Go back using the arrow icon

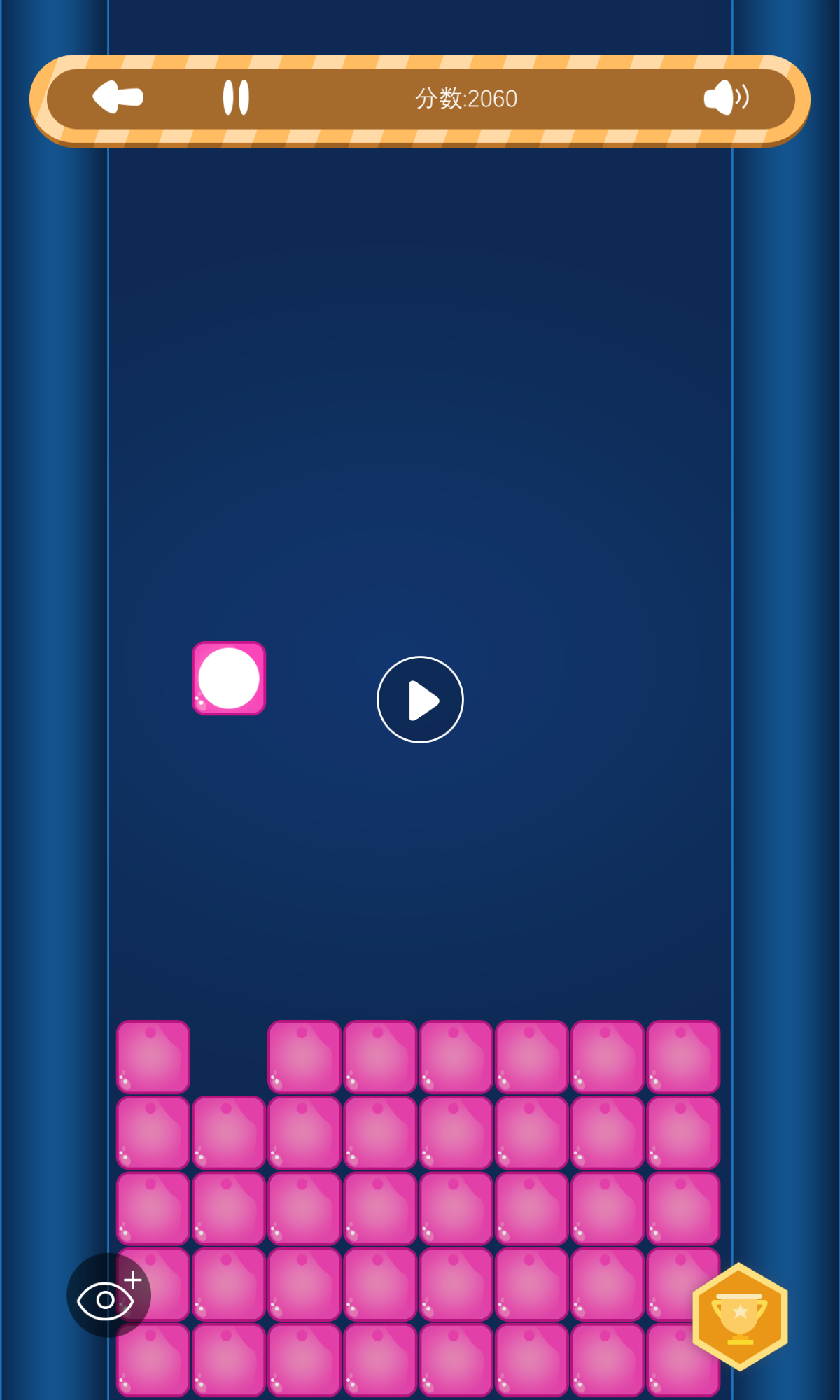pos(118,97)
